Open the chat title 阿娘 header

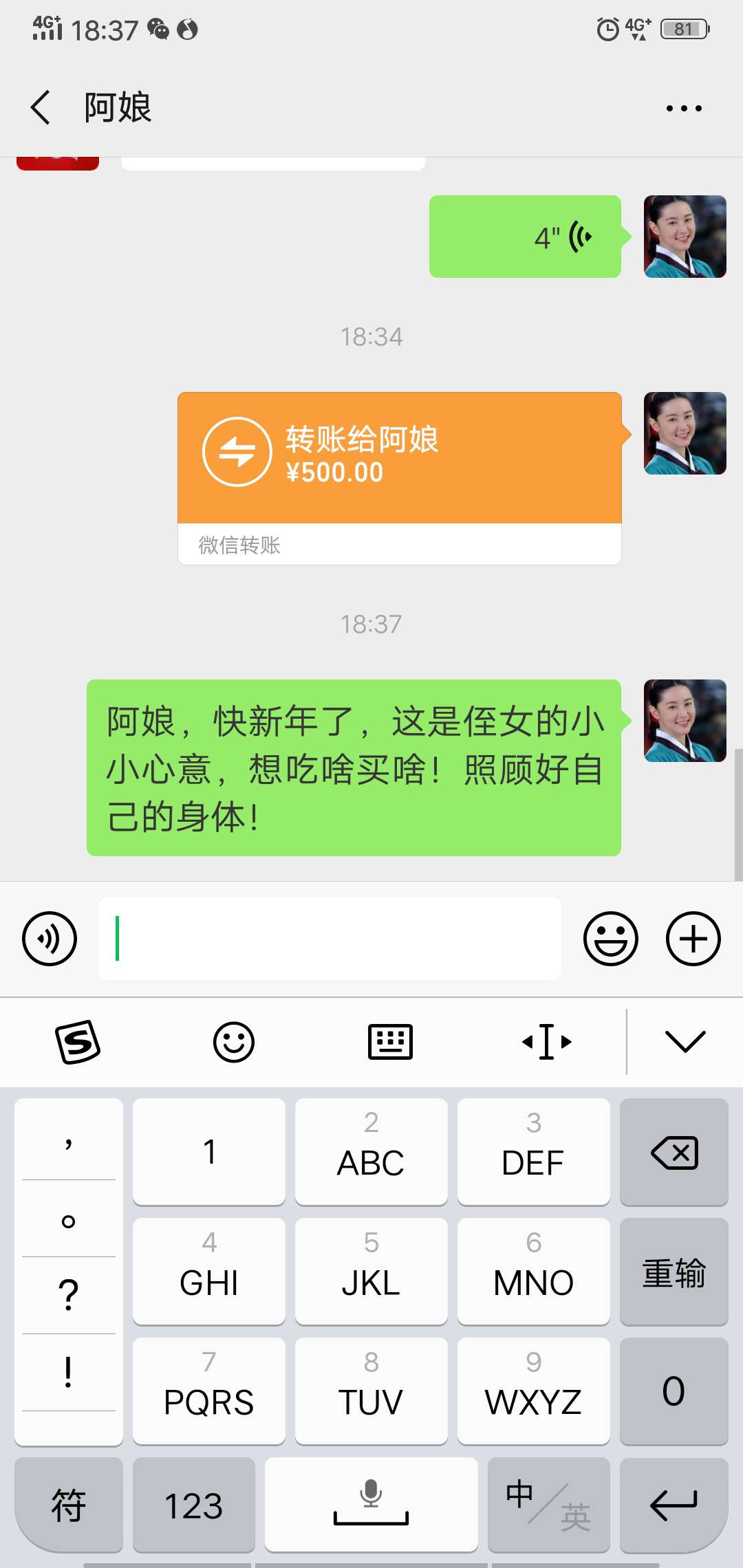(116, 107)
